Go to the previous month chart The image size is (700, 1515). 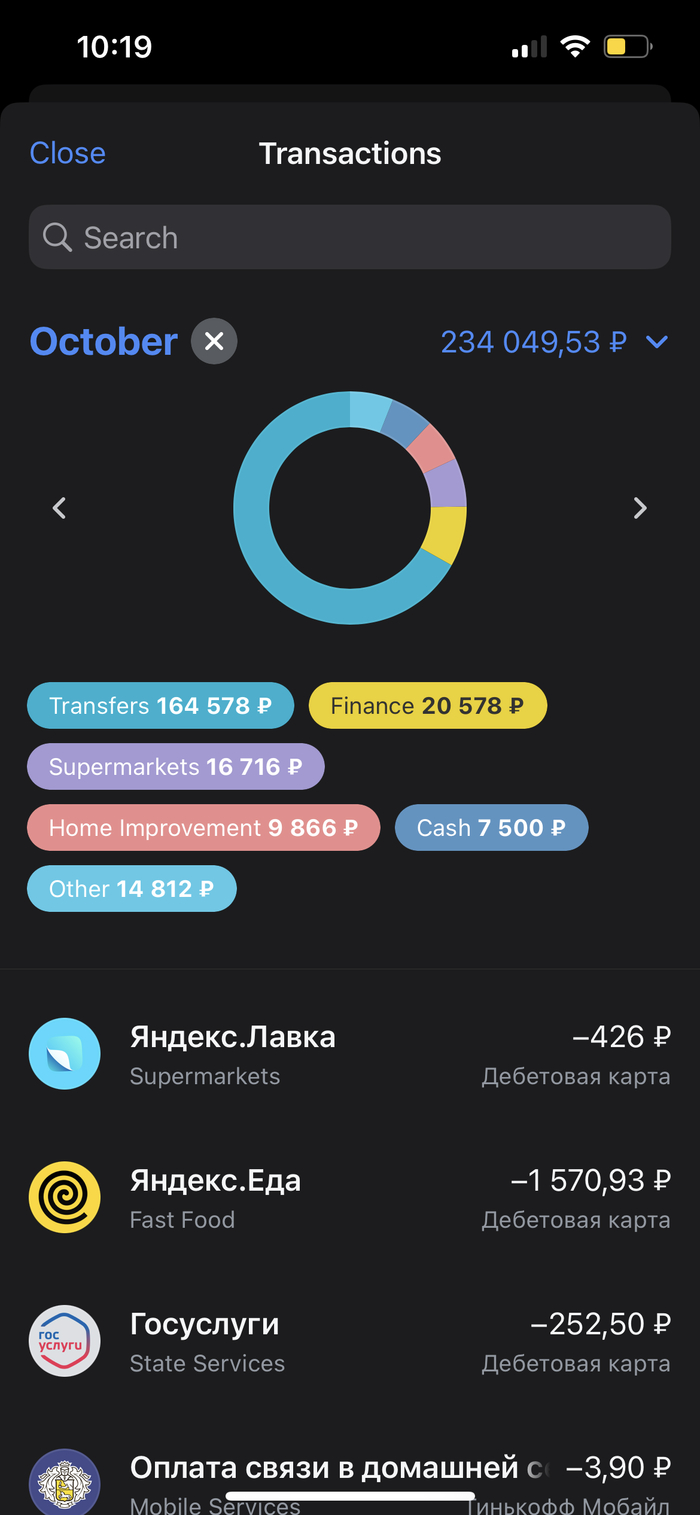click(x=59, y=508)
